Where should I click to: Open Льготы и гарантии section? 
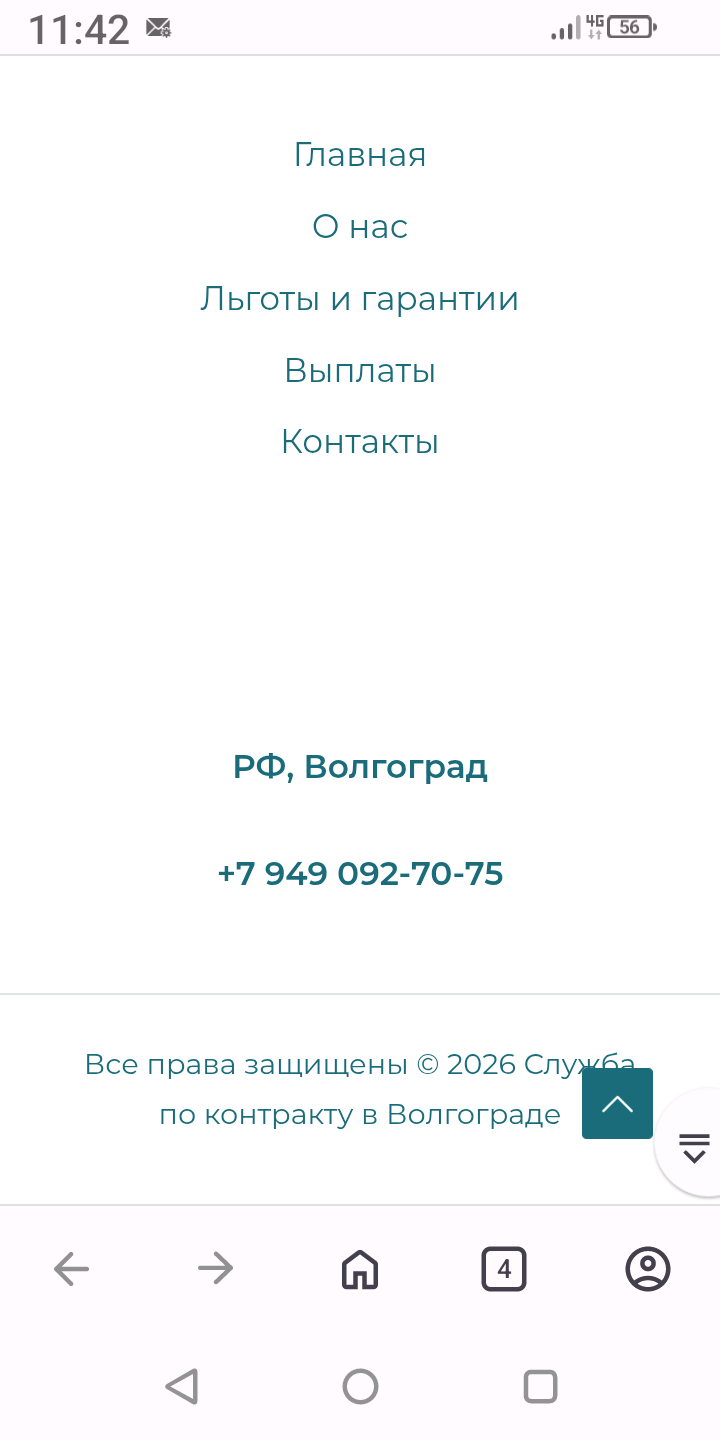[360, 299]
